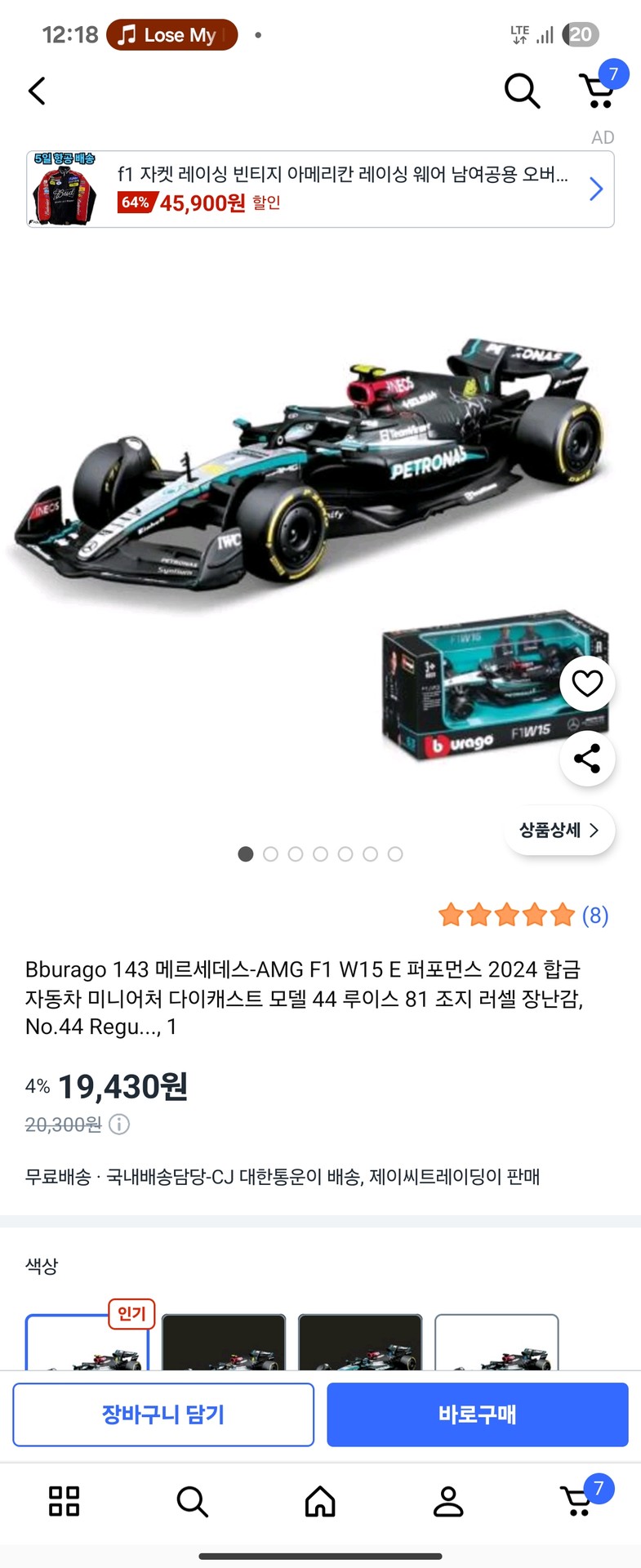
Task: Tap the search magnifier icon at top
Action: pyautogui.click(x=521, y=91)
